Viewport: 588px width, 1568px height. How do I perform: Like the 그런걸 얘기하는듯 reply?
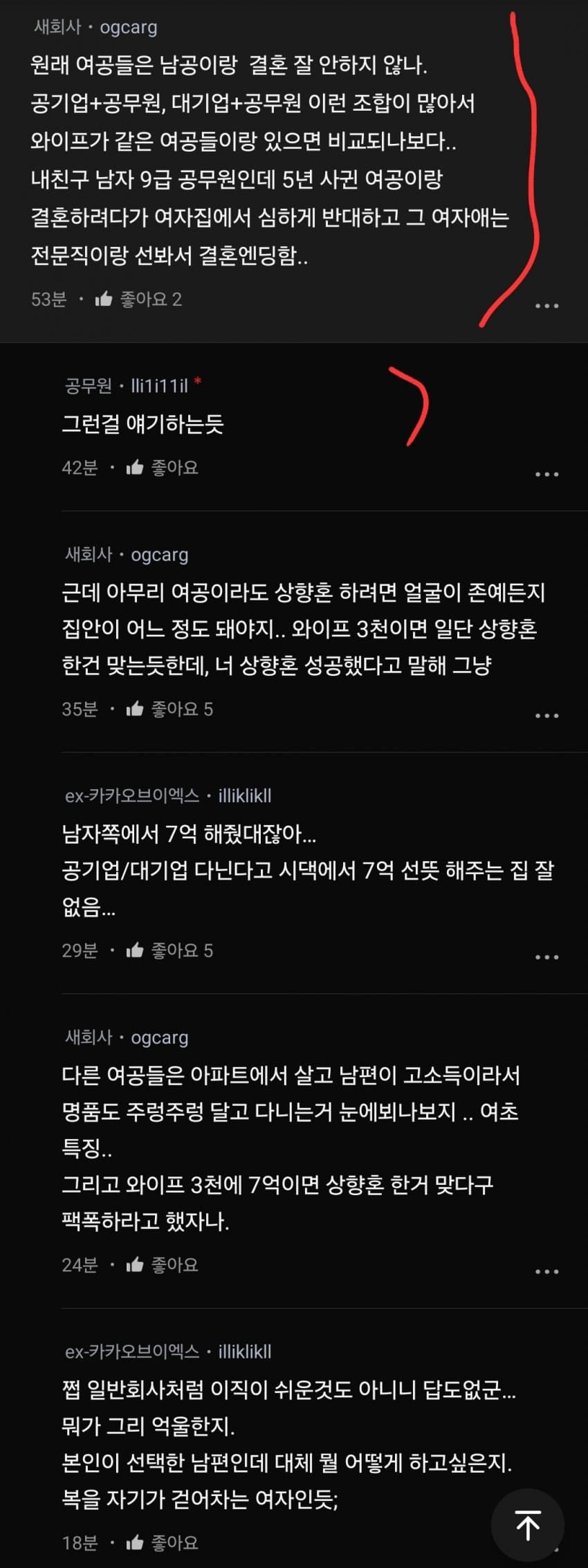(x=135, y=468)
